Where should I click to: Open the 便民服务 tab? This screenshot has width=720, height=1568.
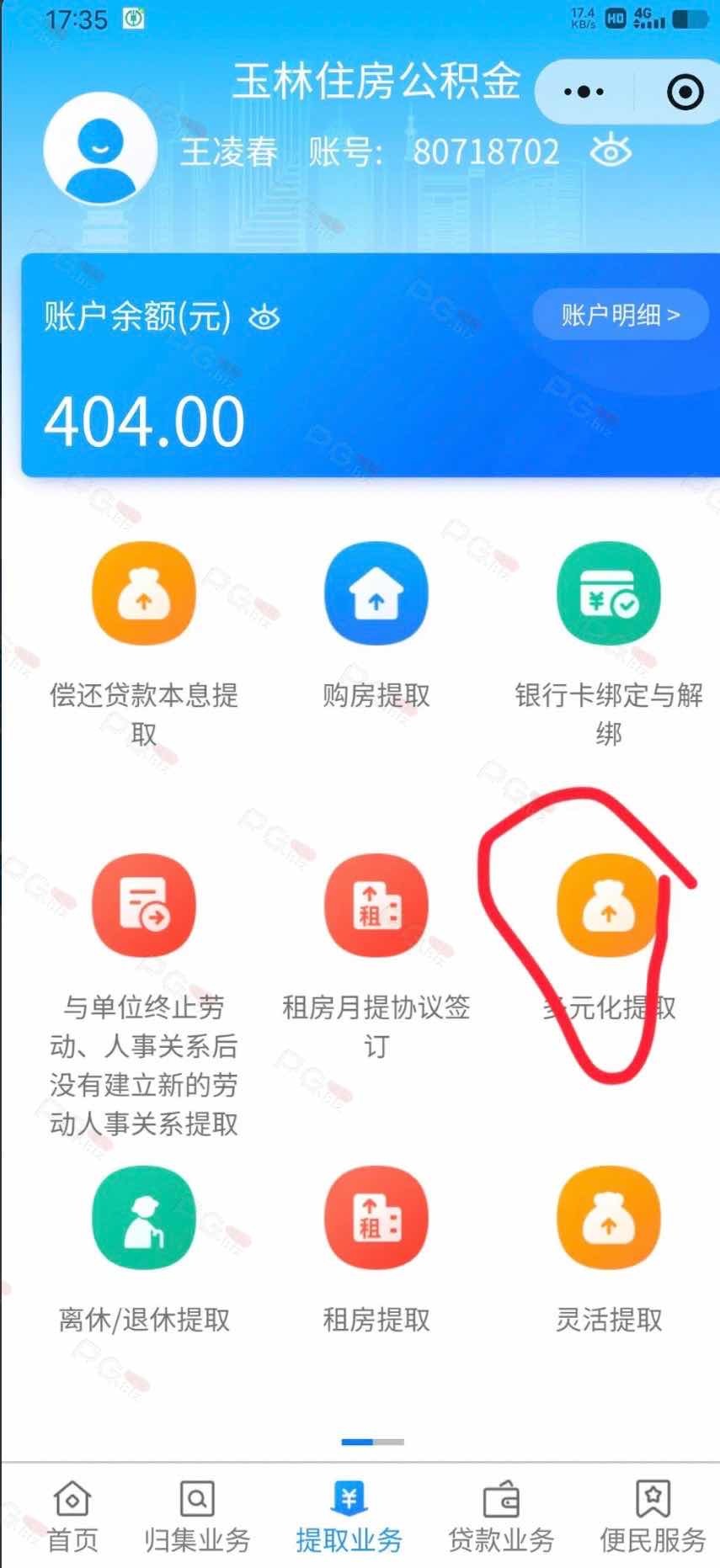point(653,1517)
